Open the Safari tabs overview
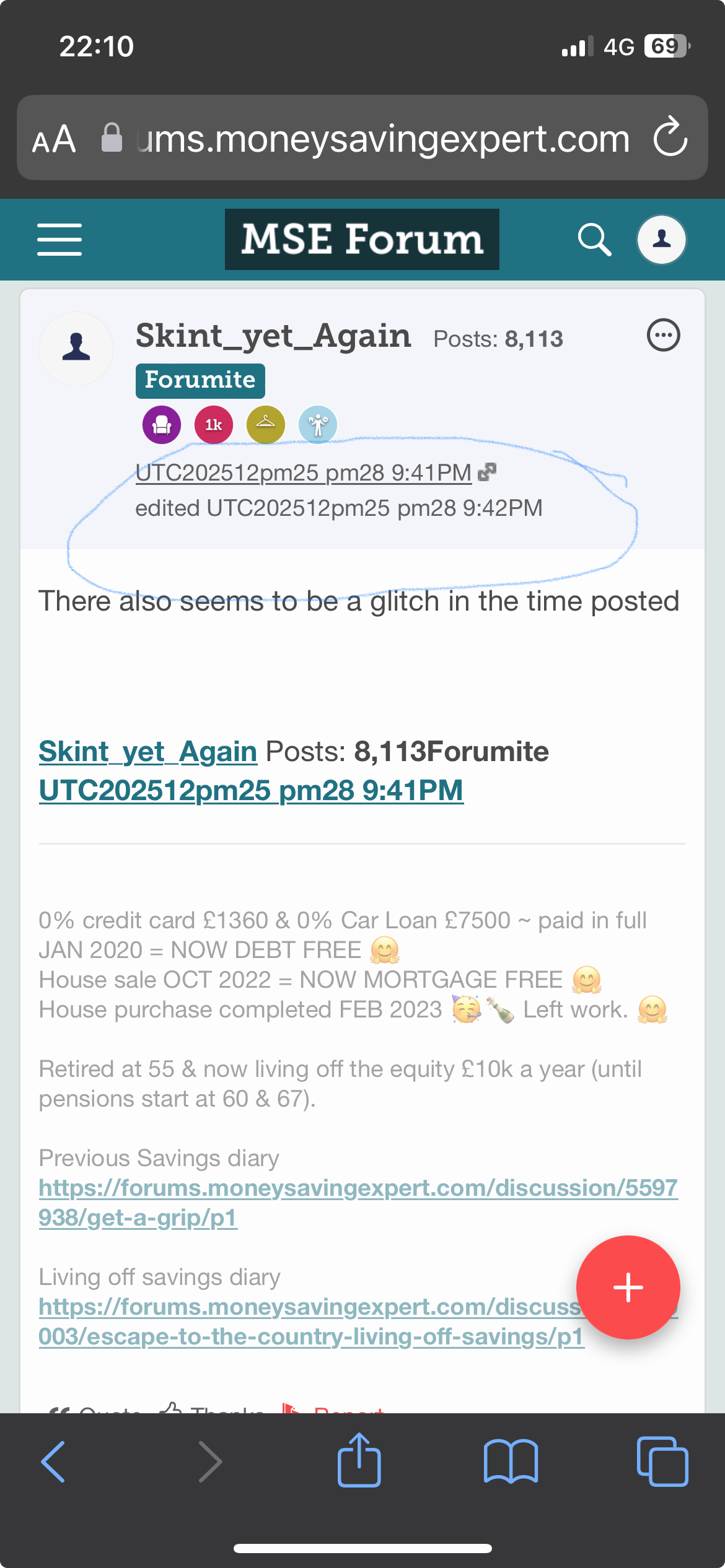Image resolution: width=725 pixels, height=1568 pixels. (x=662, y=1461)
